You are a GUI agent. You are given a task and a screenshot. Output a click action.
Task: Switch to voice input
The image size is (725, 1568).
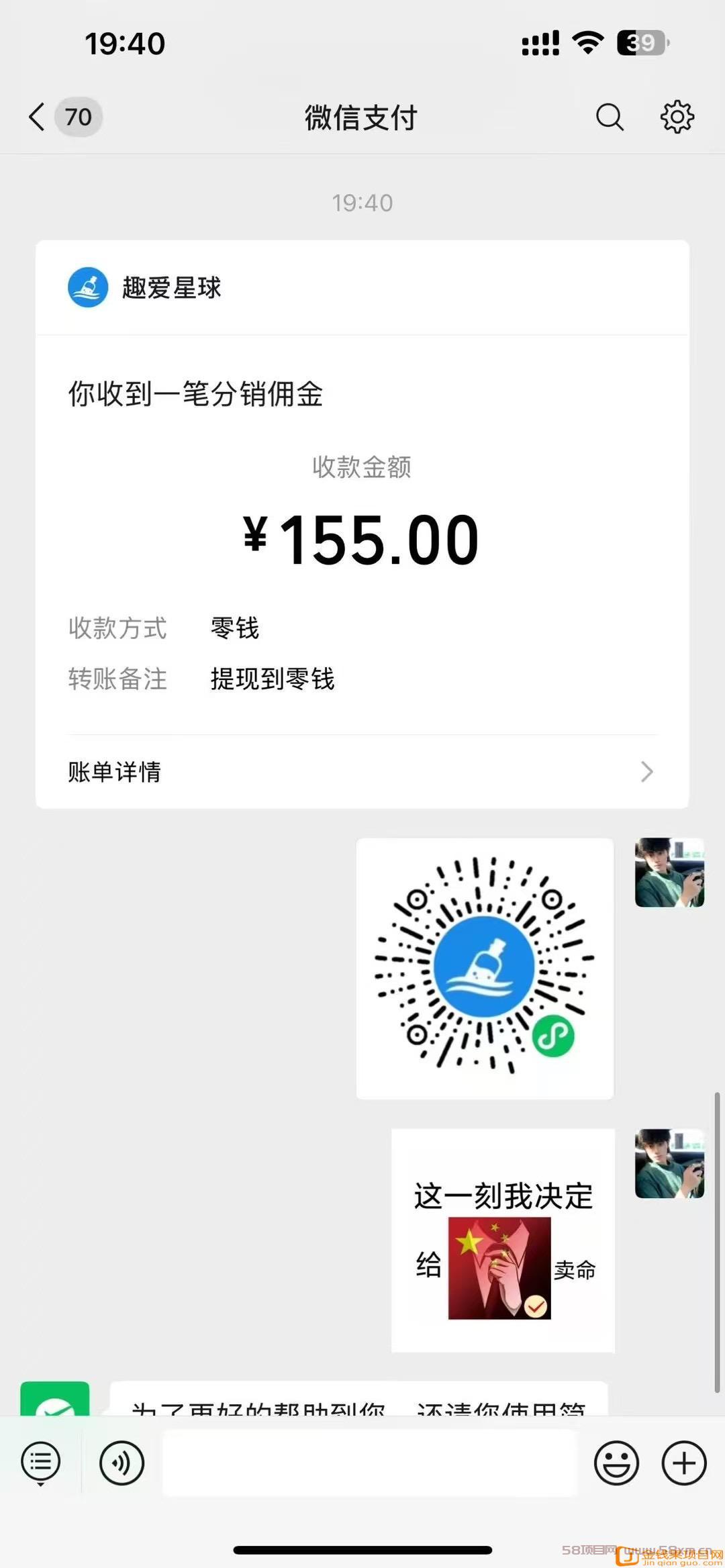pyautogui.click(x=122, y=1463)
